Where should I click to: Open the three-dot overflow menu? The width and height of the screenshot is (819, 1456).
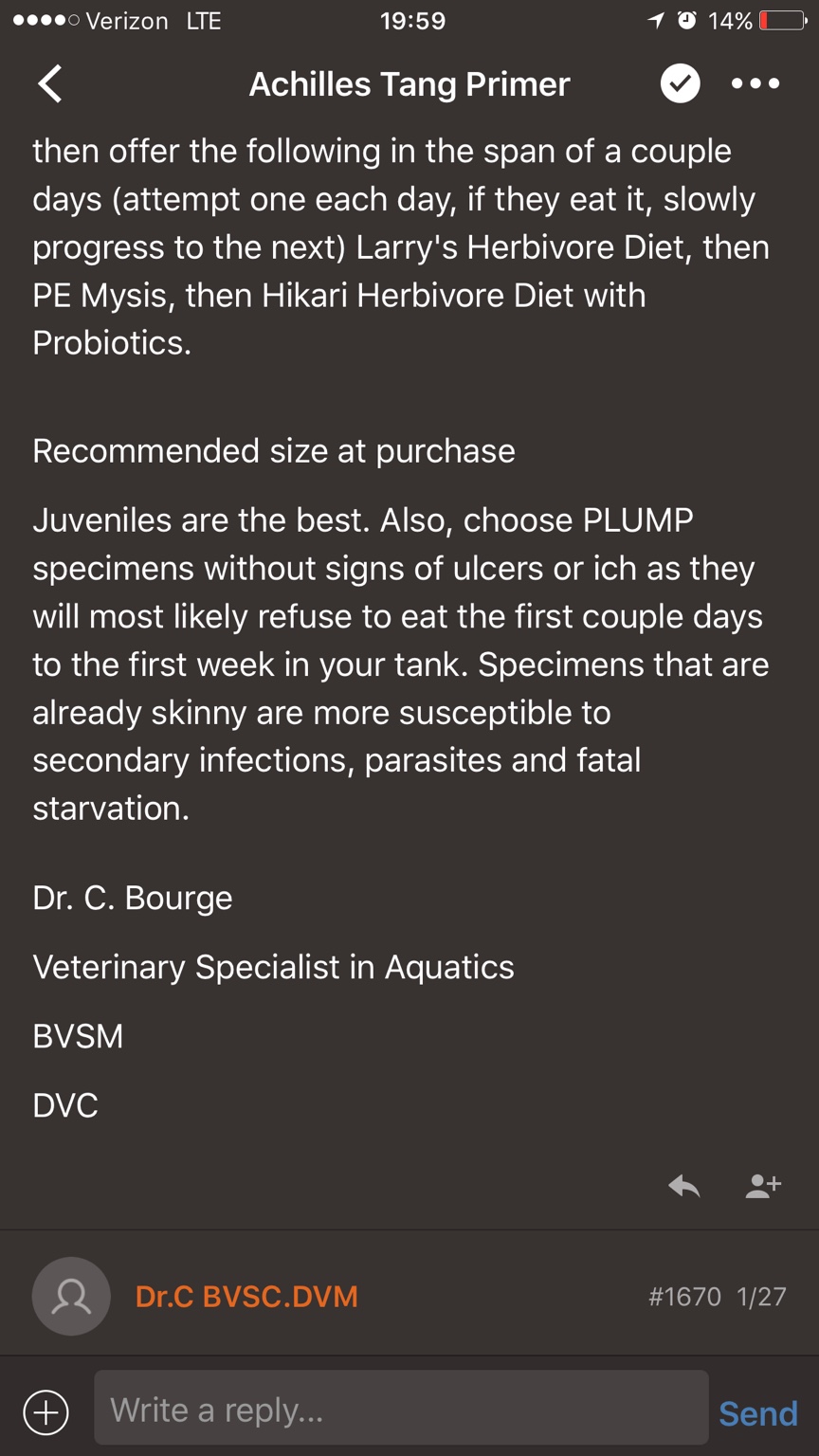point(755,83)
